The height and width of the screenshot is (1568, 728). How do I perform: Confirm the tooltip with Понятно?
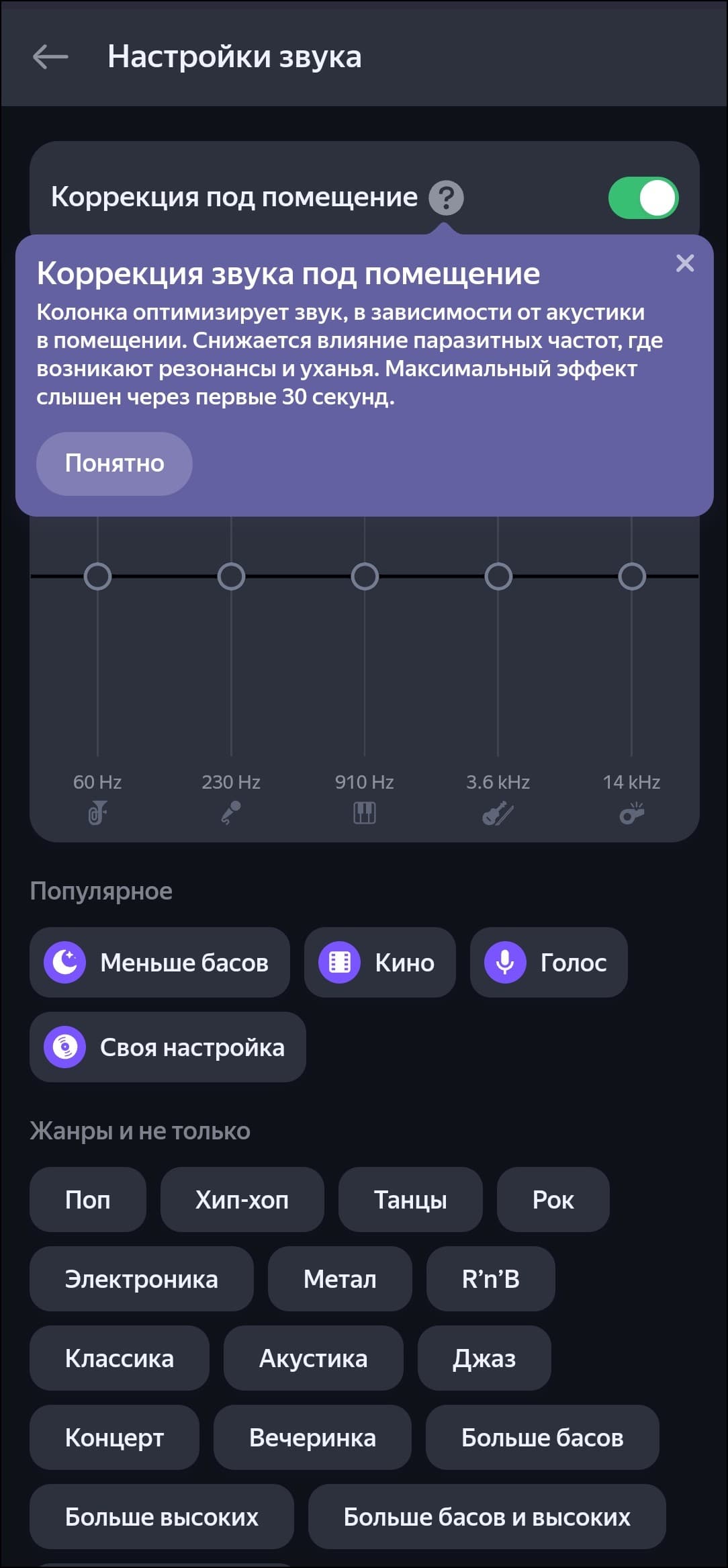pyautogui.click(x=114, y=464)
